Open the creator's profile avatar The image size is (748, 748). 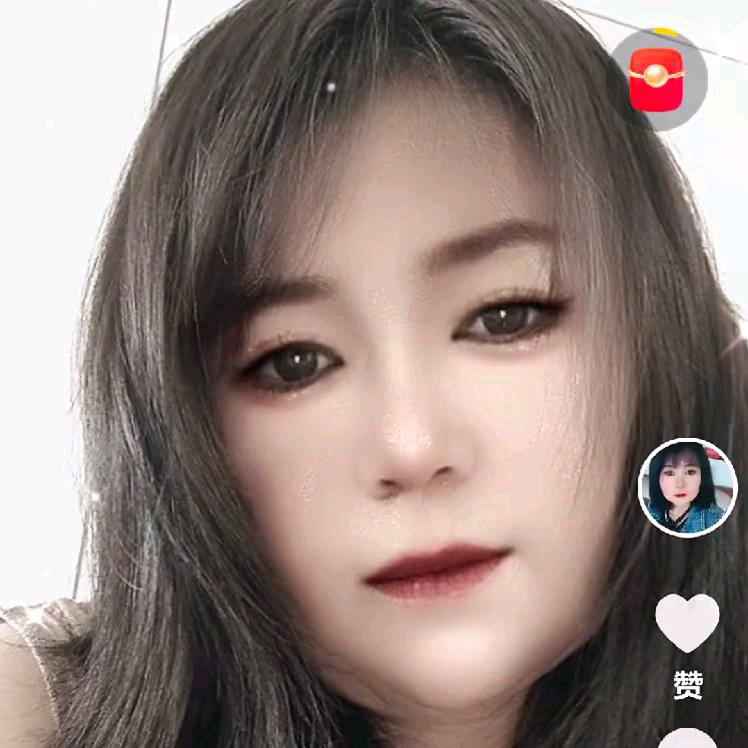(687, 488)
